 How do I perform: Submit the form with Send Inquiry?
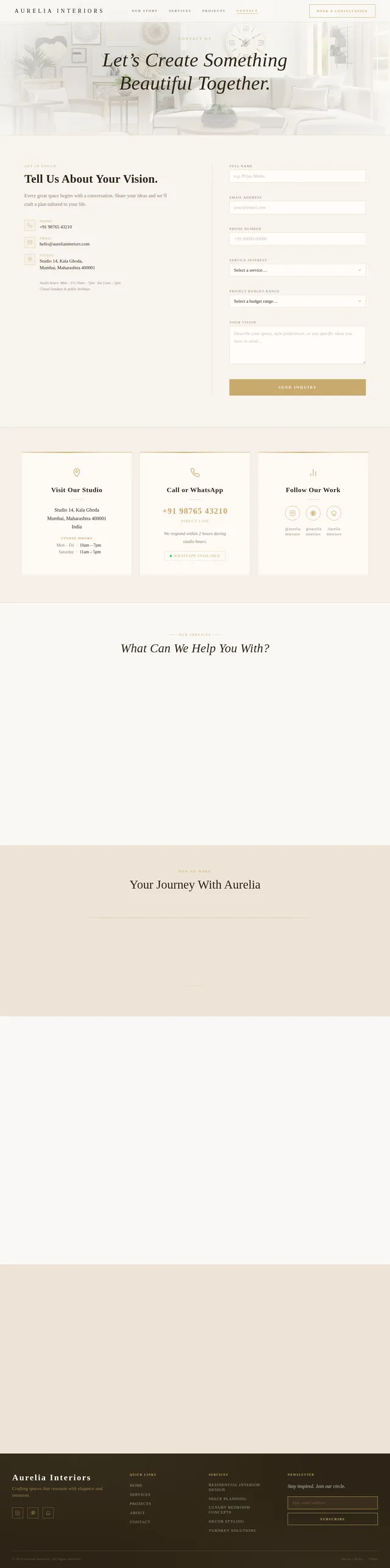(297, 387)
